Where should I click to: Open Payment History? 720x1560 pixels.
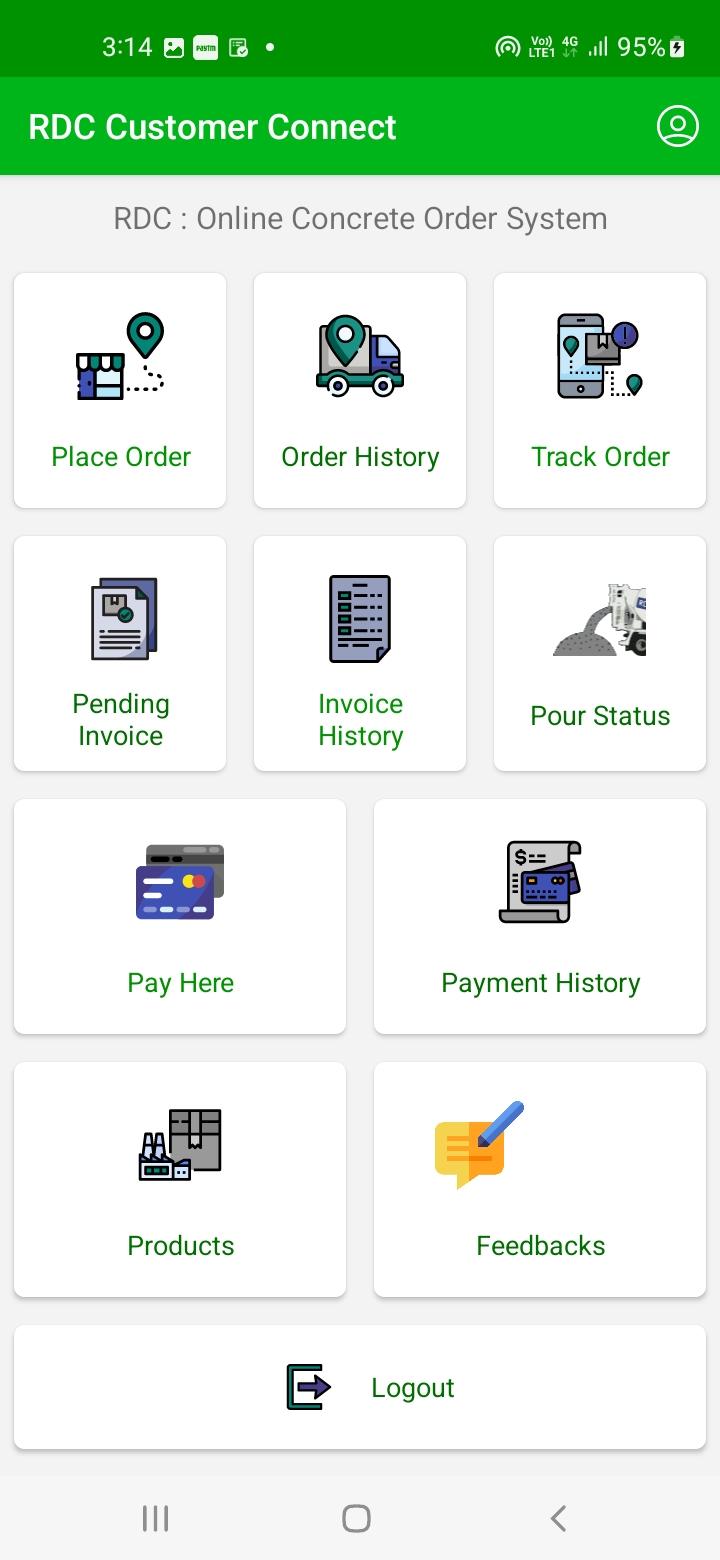(540, 916)
